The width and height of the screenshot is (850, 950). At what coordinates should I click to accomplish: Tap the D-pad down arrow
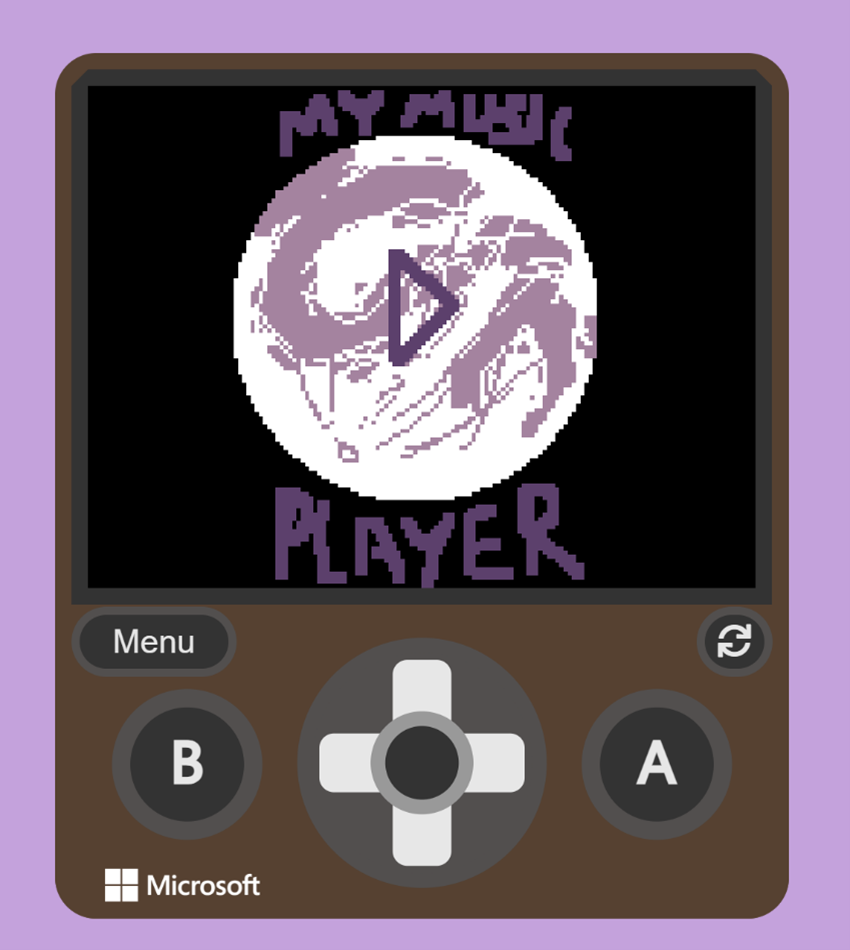click(x=421, y=835)
